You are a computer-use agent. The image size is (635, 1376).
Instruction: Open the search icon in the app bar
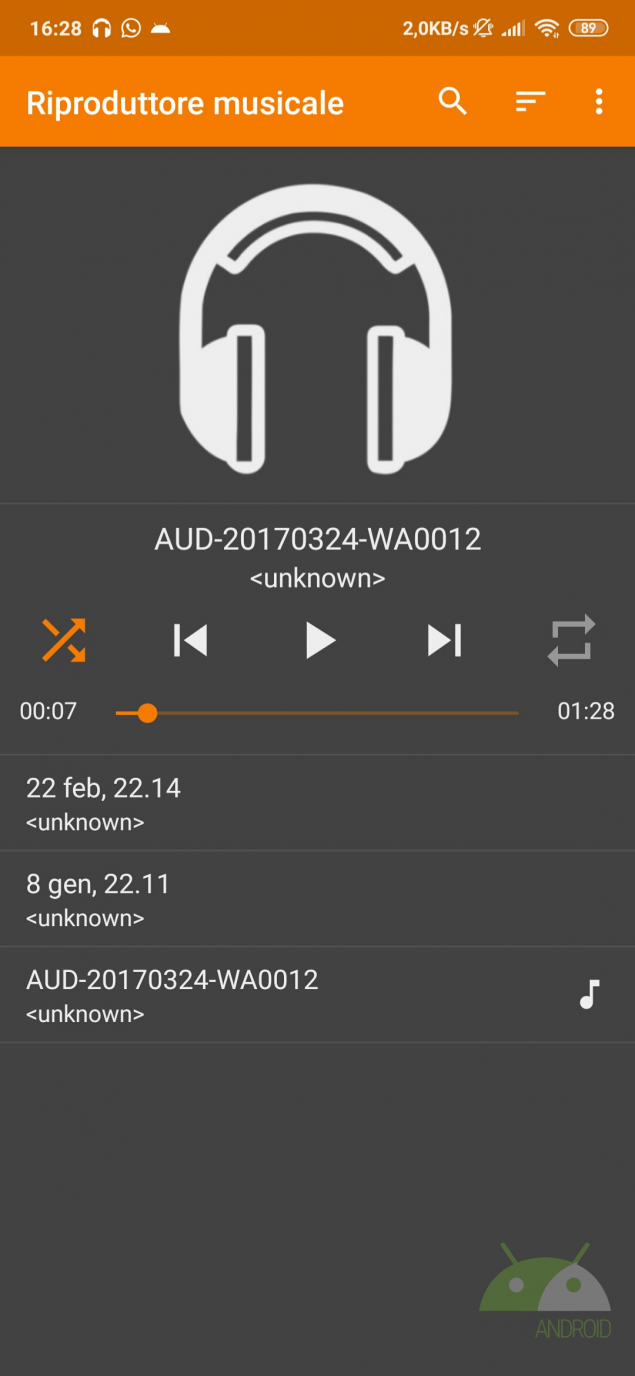453,102
